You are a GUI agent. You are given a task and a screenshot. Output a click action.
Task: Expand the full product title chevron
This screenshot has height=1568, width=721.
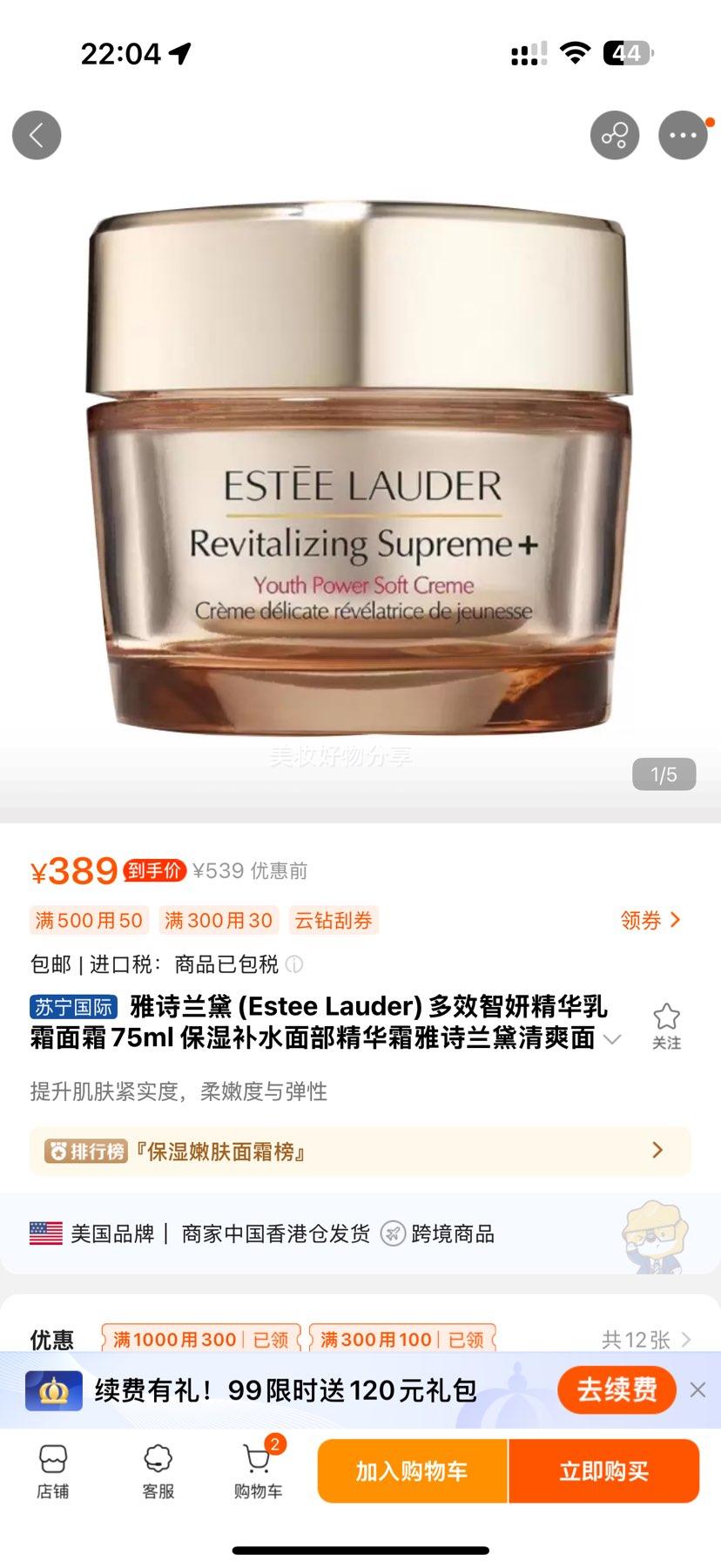[x=612, y=1038]
